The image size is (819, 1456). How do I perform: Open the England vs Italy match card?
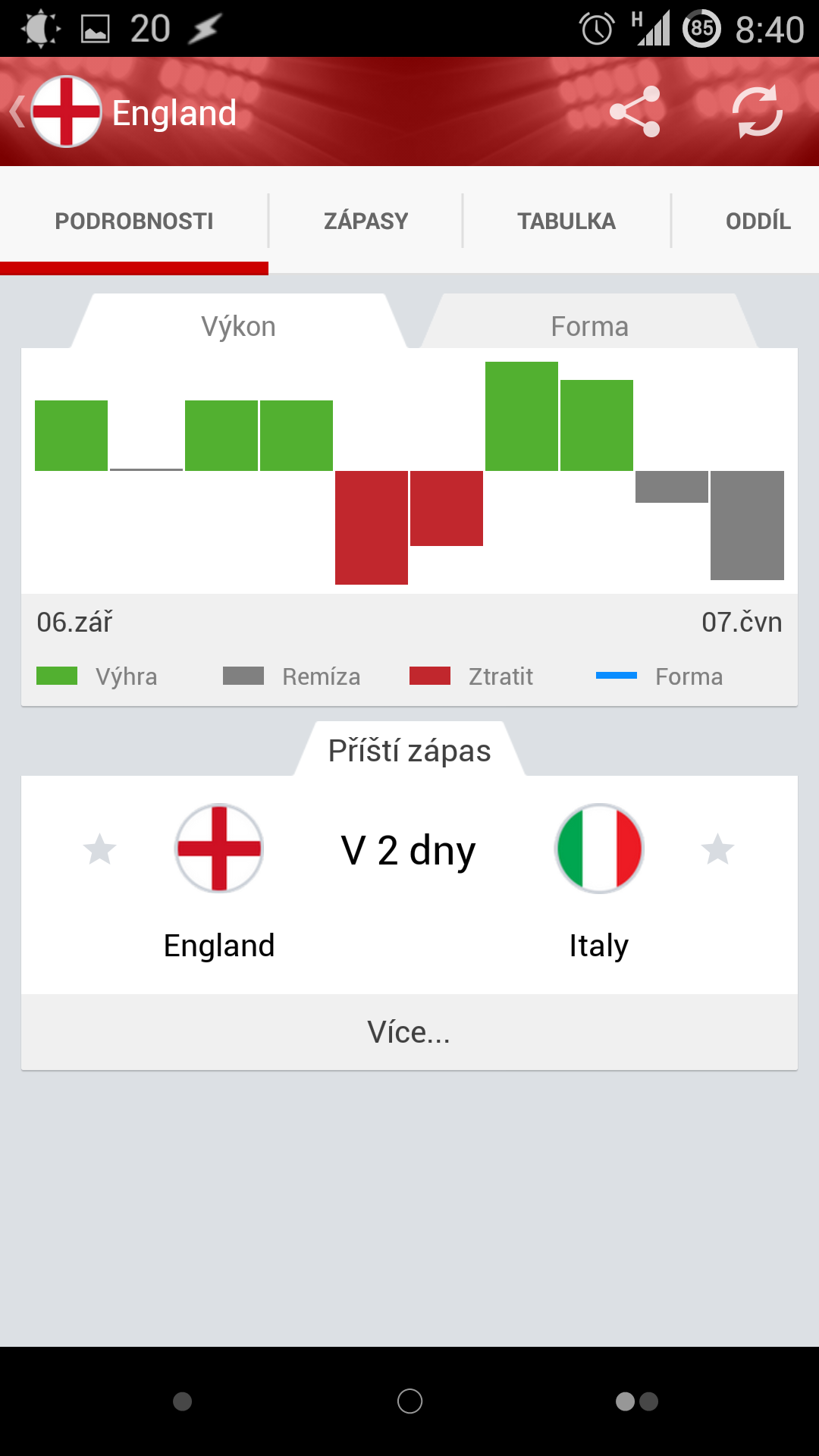tap(409, 885)
